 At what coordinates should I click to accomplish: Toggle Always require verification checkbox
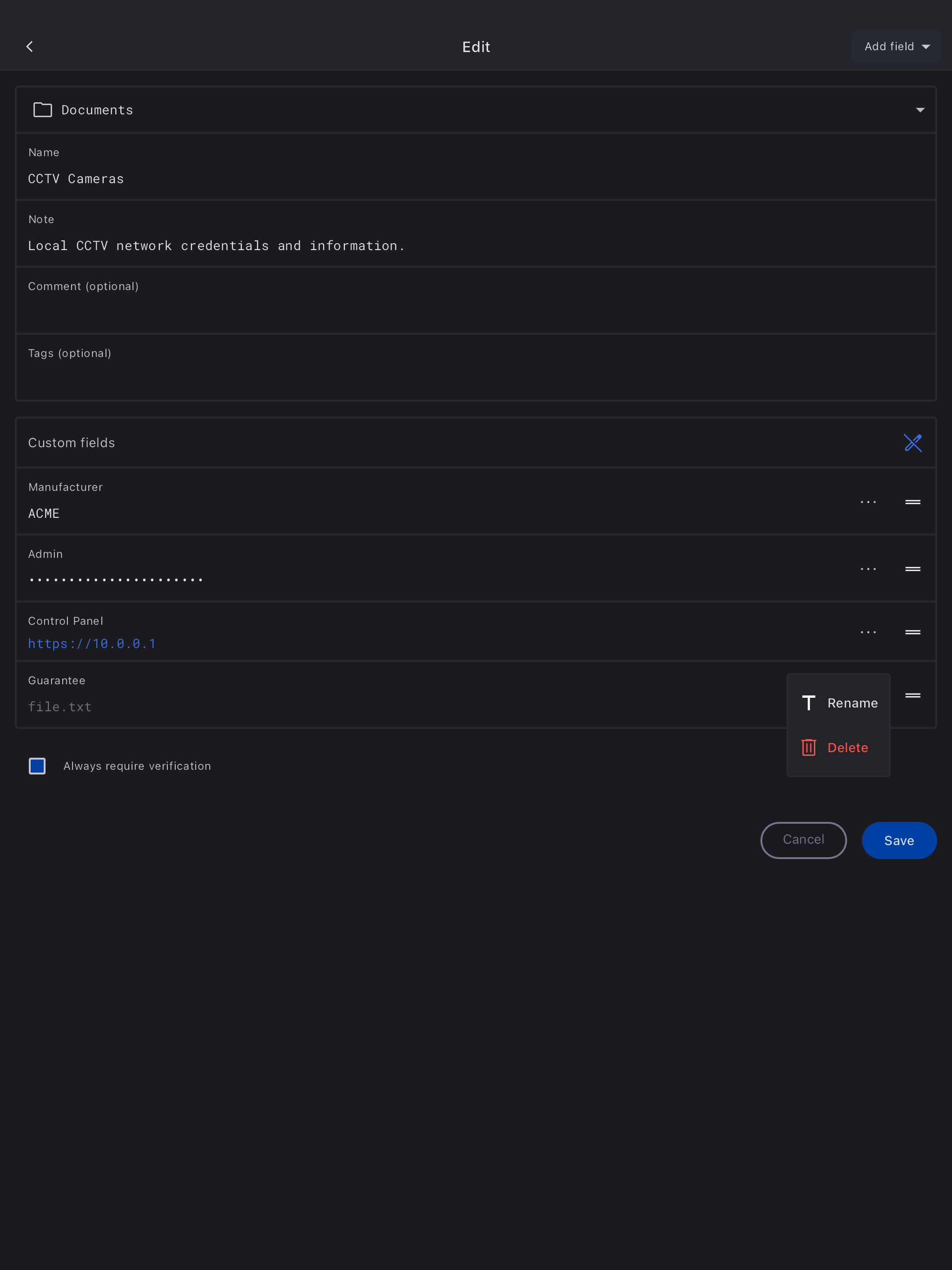click(37, 766)
